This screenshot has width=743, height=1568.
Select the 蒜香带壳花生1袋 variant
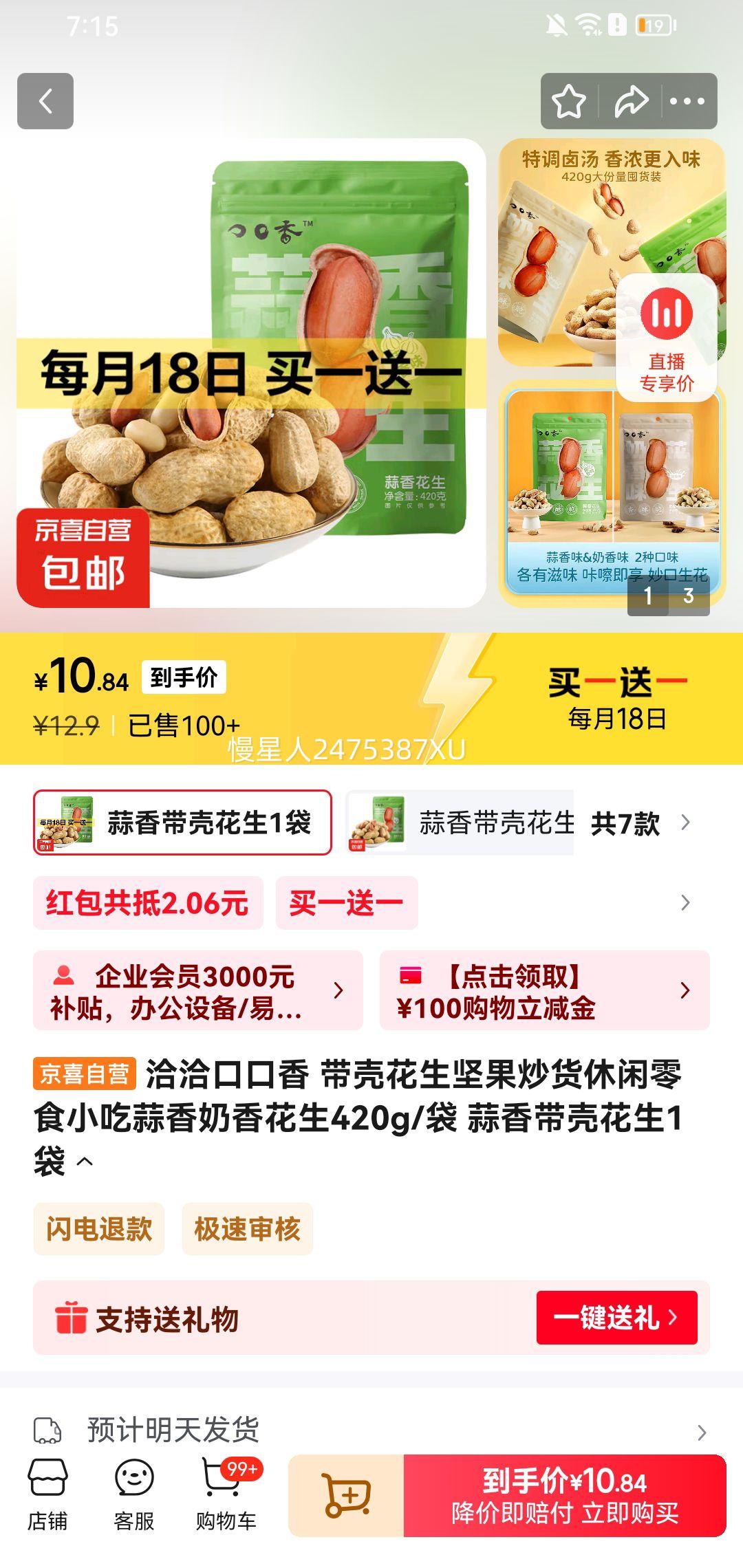pos(182,823)
